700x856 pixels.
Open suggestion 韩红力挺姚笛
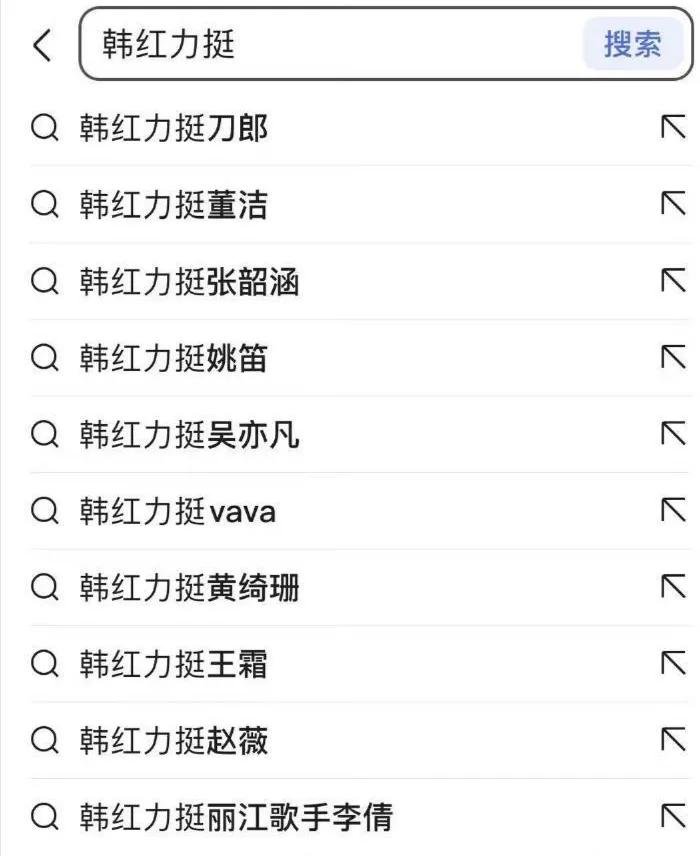(174, 358)
